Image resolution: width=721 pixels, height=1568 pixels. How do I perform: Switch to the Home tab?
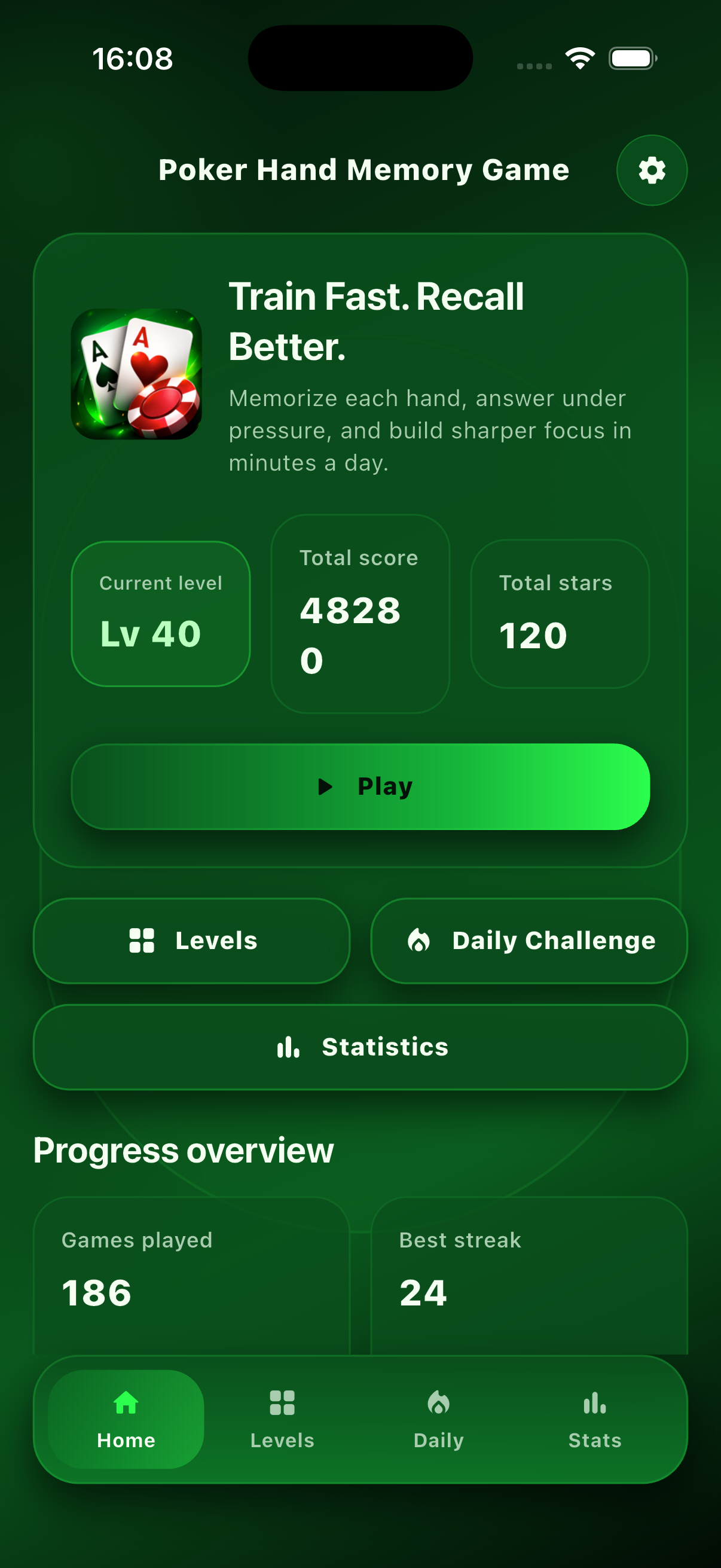126,1419
